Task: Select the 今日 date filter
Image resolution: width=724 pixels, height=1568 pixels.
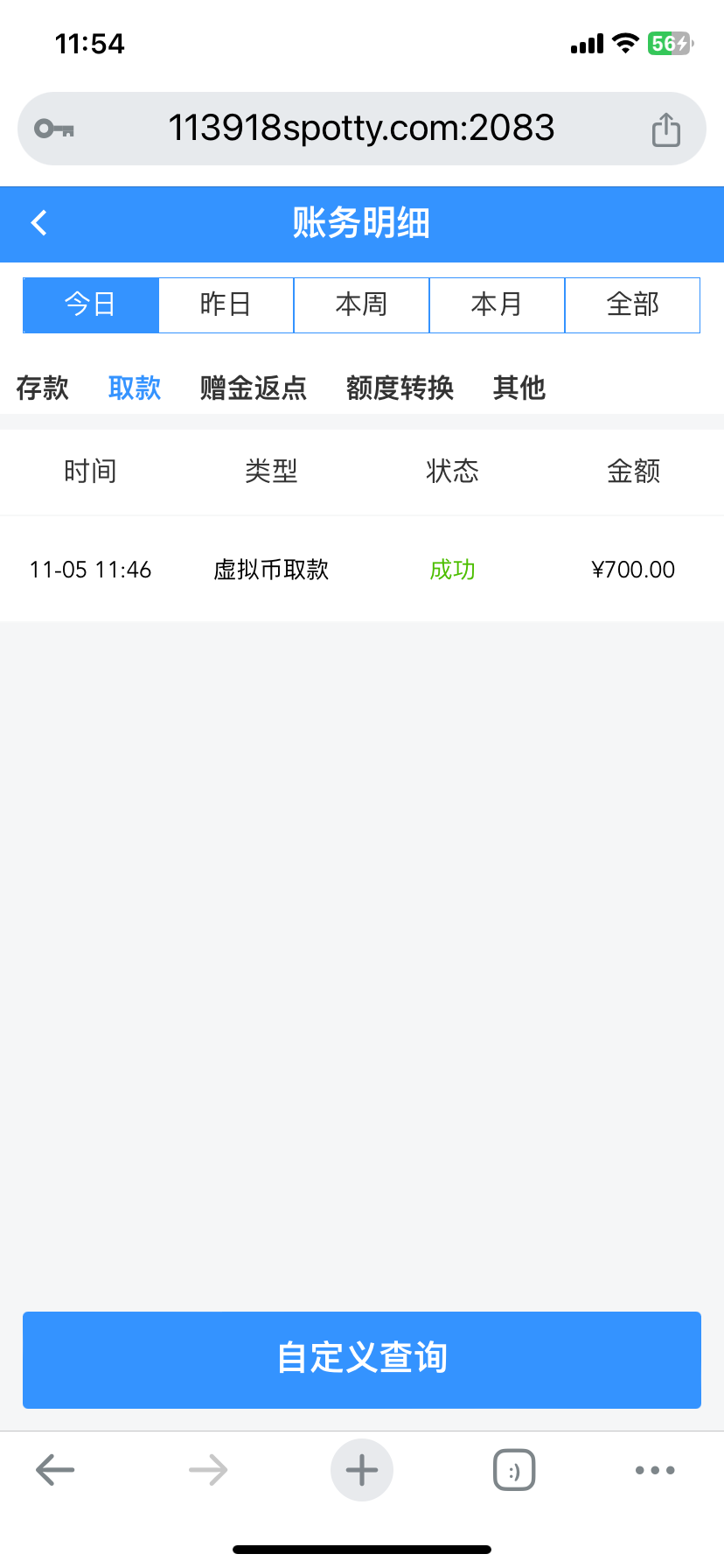Action: point(91,304)
